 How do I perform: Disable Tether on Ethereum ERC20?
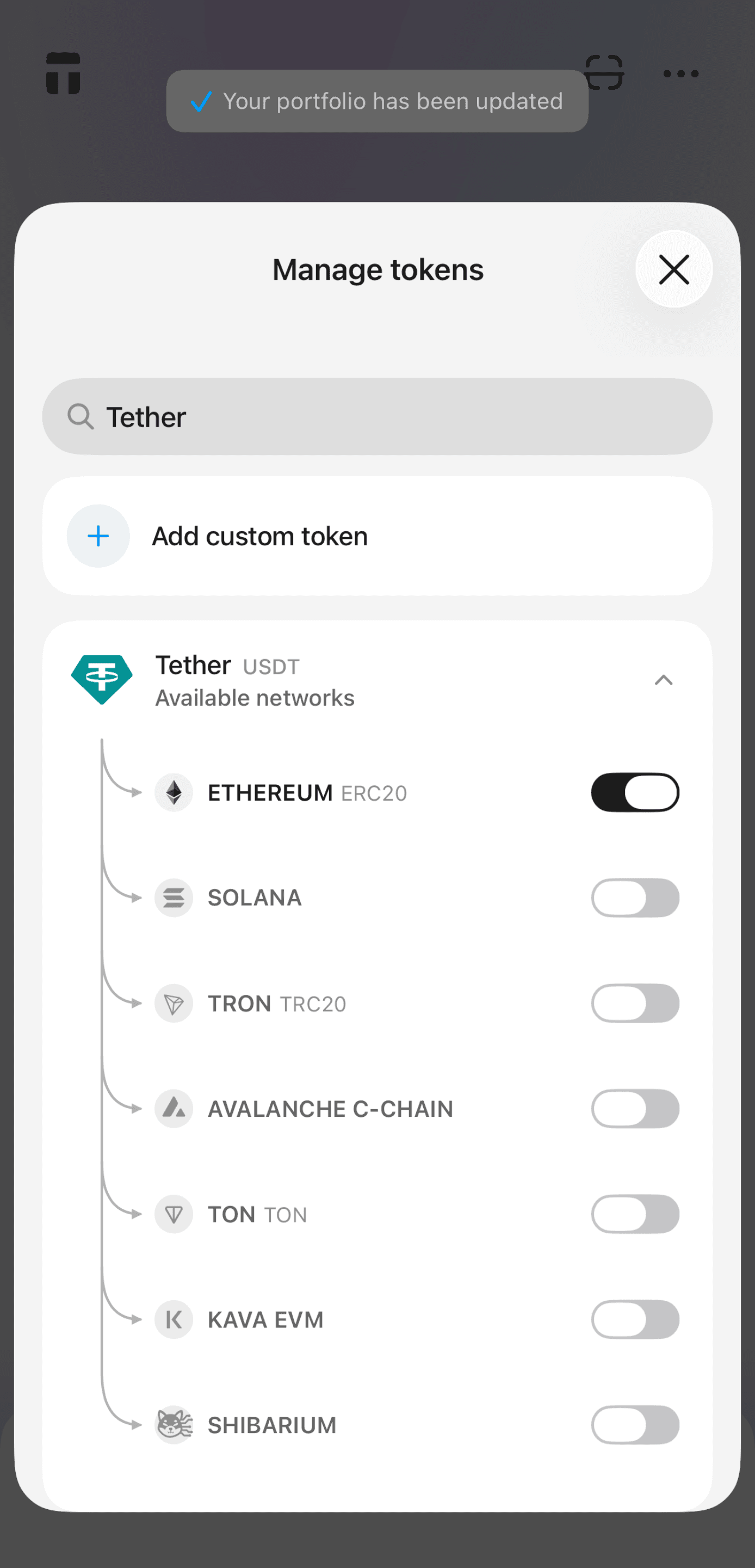pos(635,792)
